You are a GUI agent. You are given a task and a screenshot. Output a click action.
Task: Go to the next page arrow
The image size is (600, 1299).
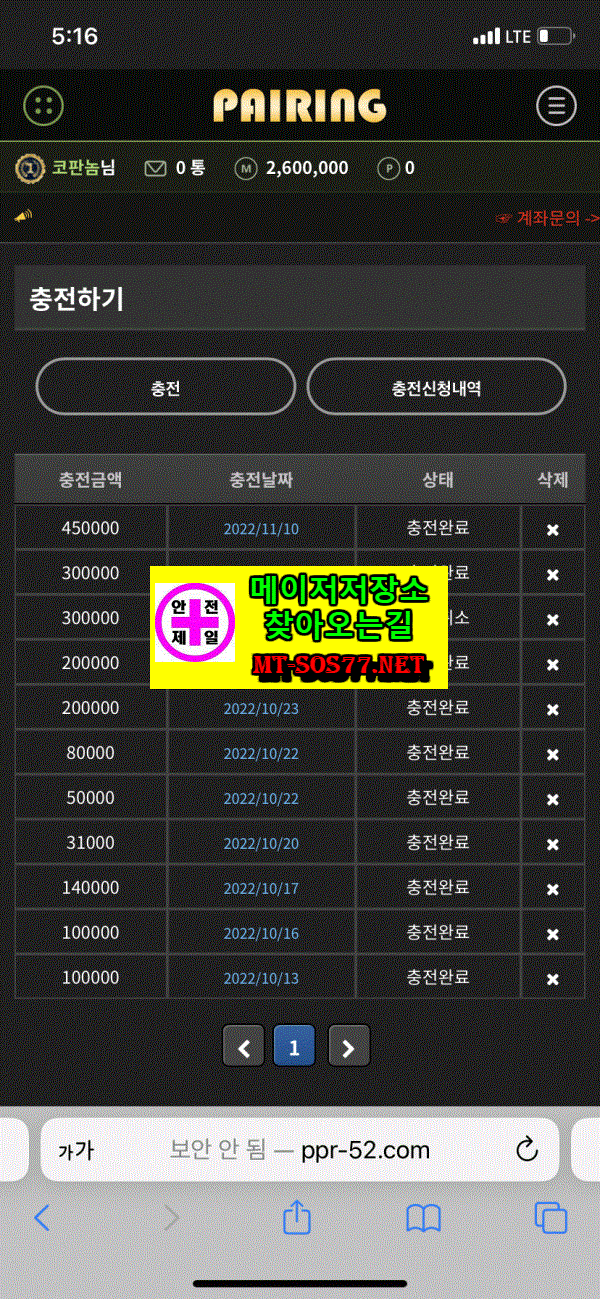349,1046
